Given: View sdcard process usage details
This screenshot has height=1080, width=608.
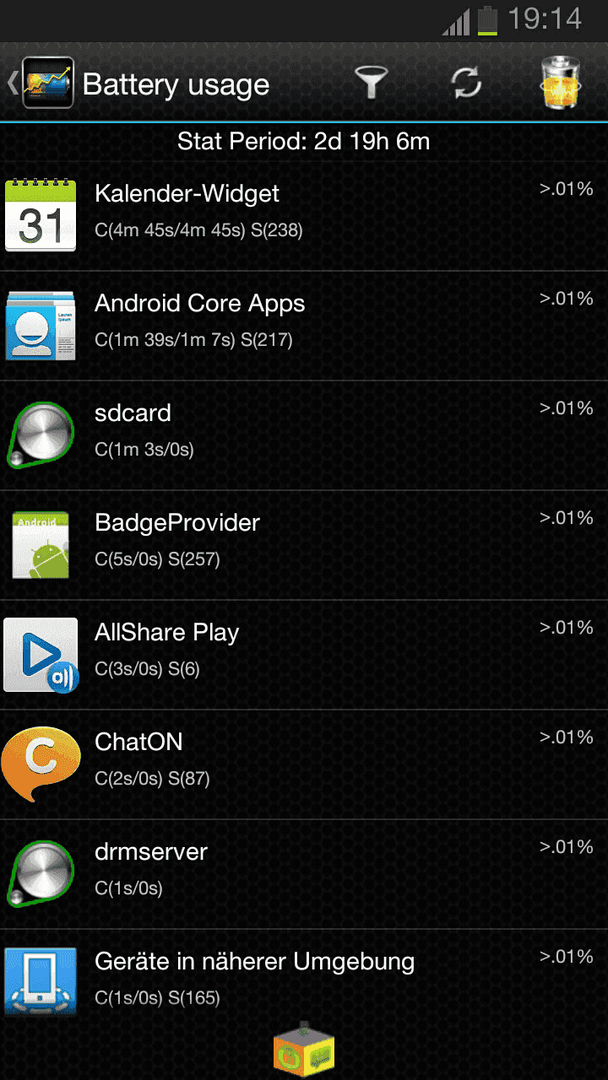Looking at the screenshot, I should 304,435.
